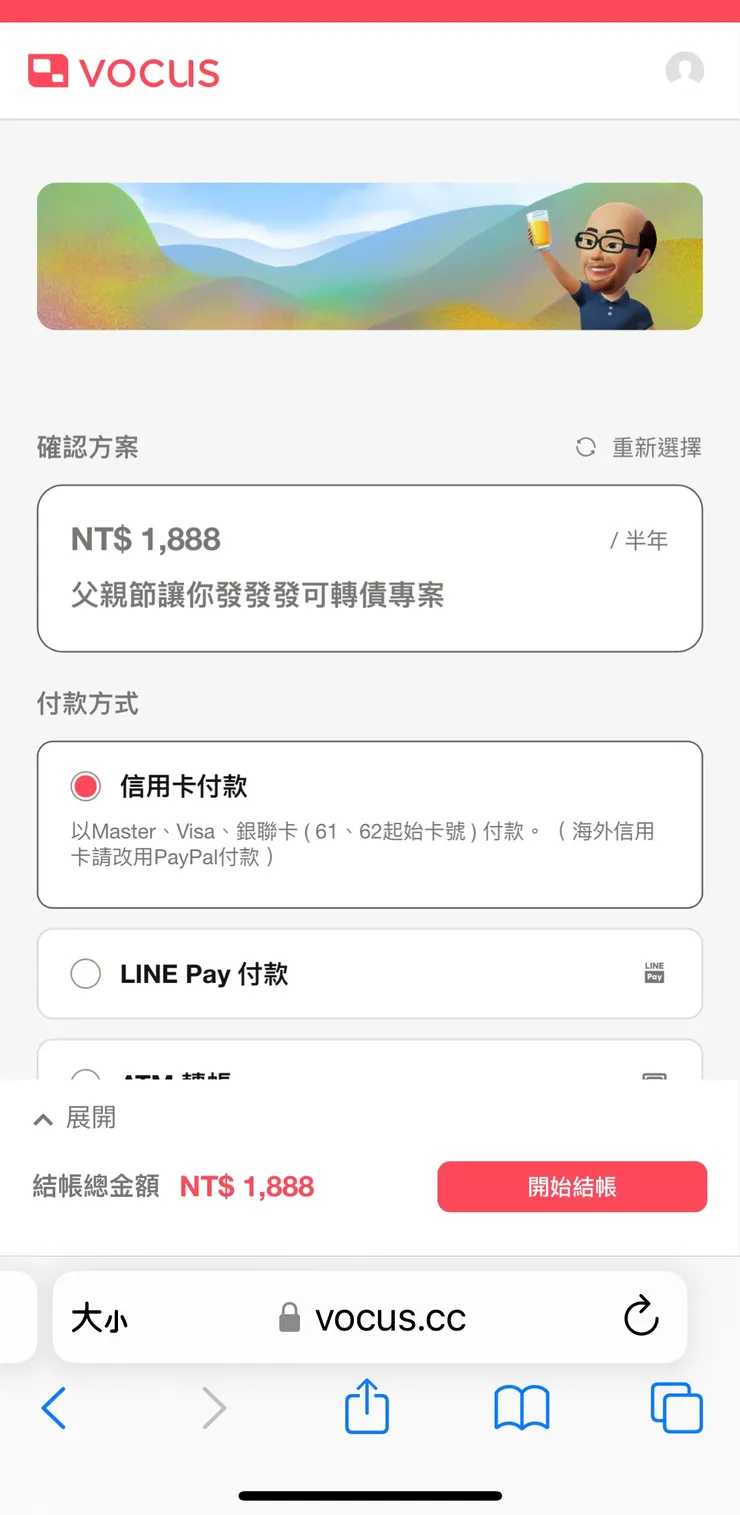Open the user profile avatar

click(x=684, y=71)
